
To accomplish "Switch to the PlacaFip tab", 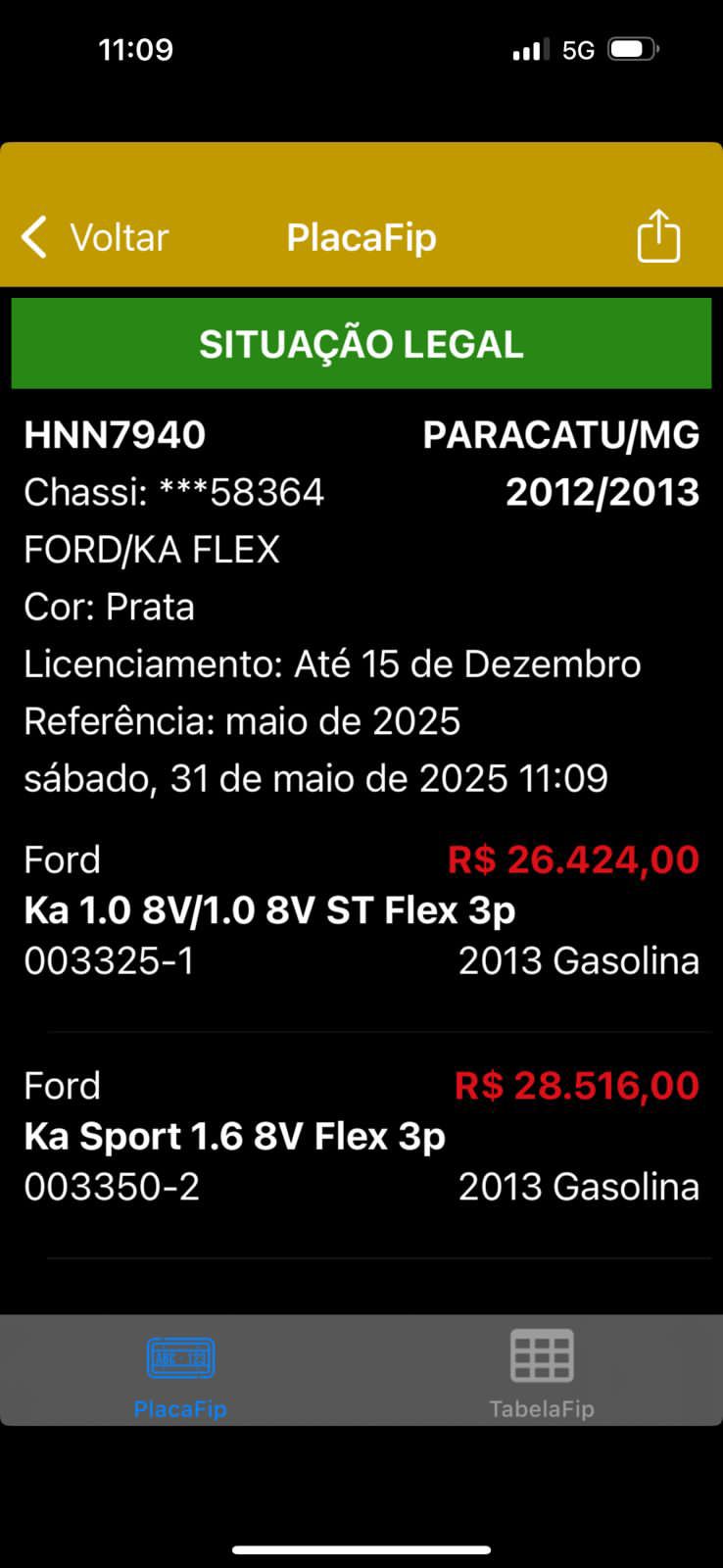I will (180, 1372).
